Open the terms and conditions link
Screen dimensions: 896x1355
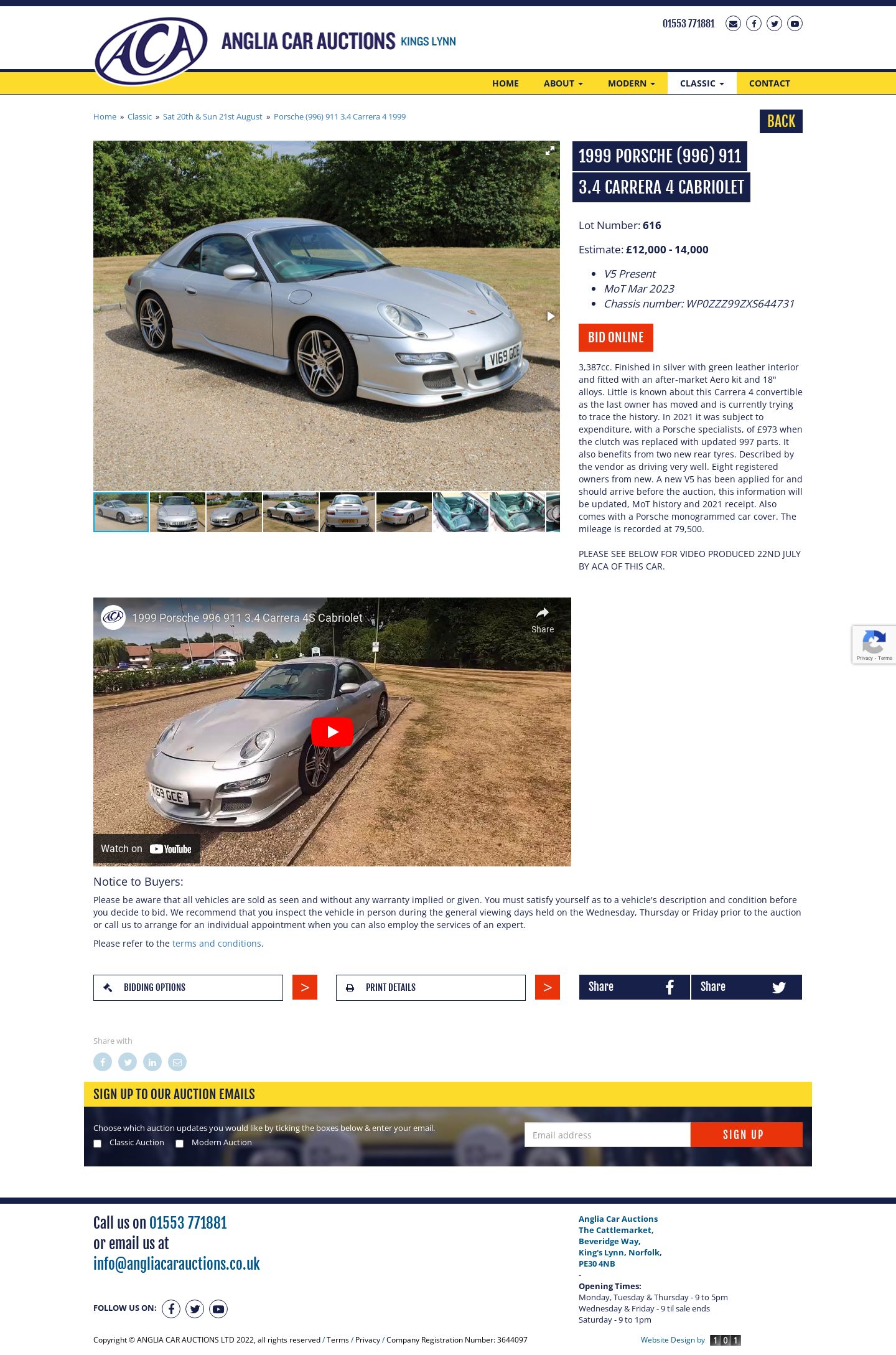(x=217, y=944)
